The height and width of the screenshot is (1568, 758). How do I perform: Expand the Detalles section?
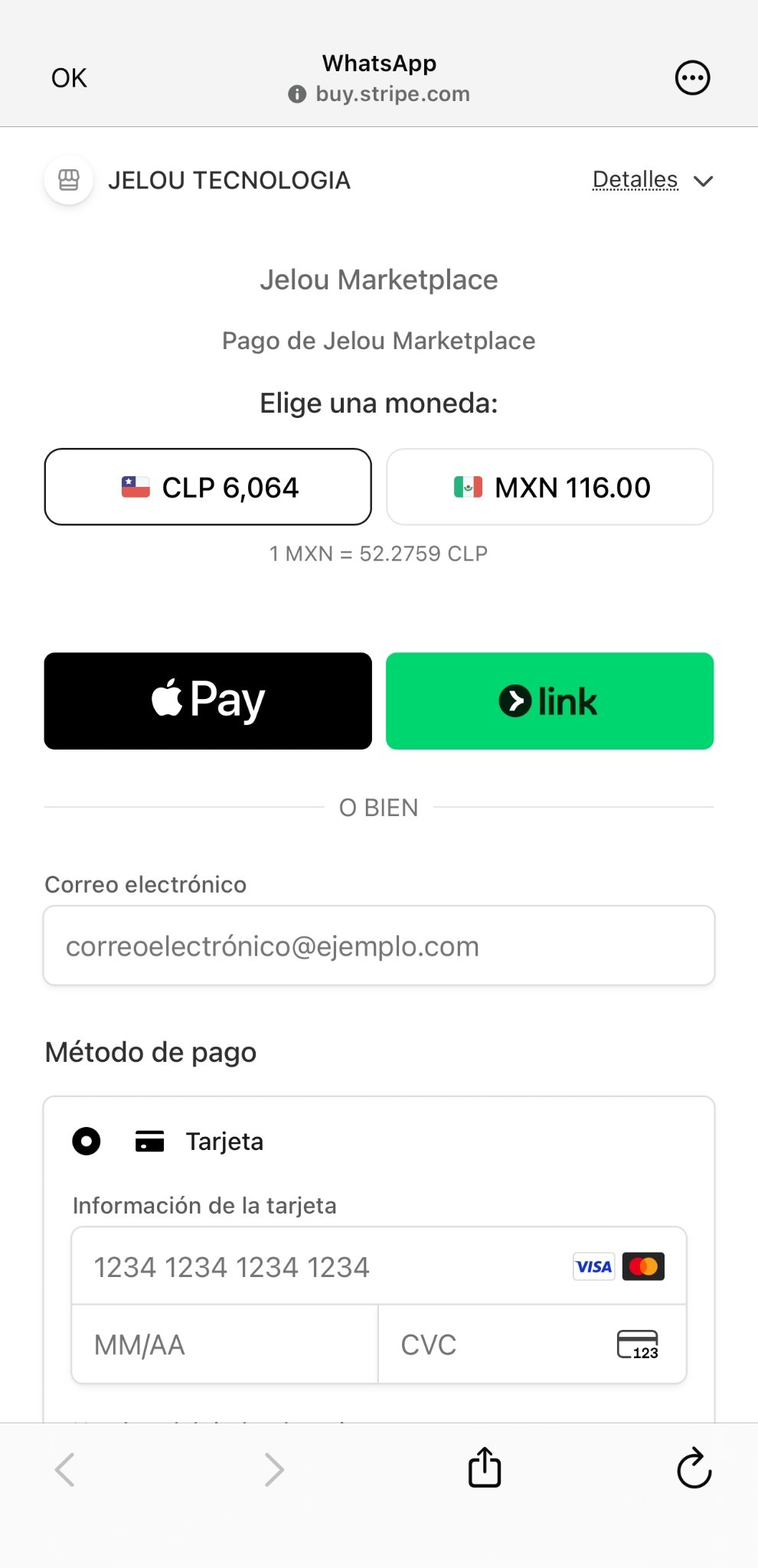(x=635, y=180)
